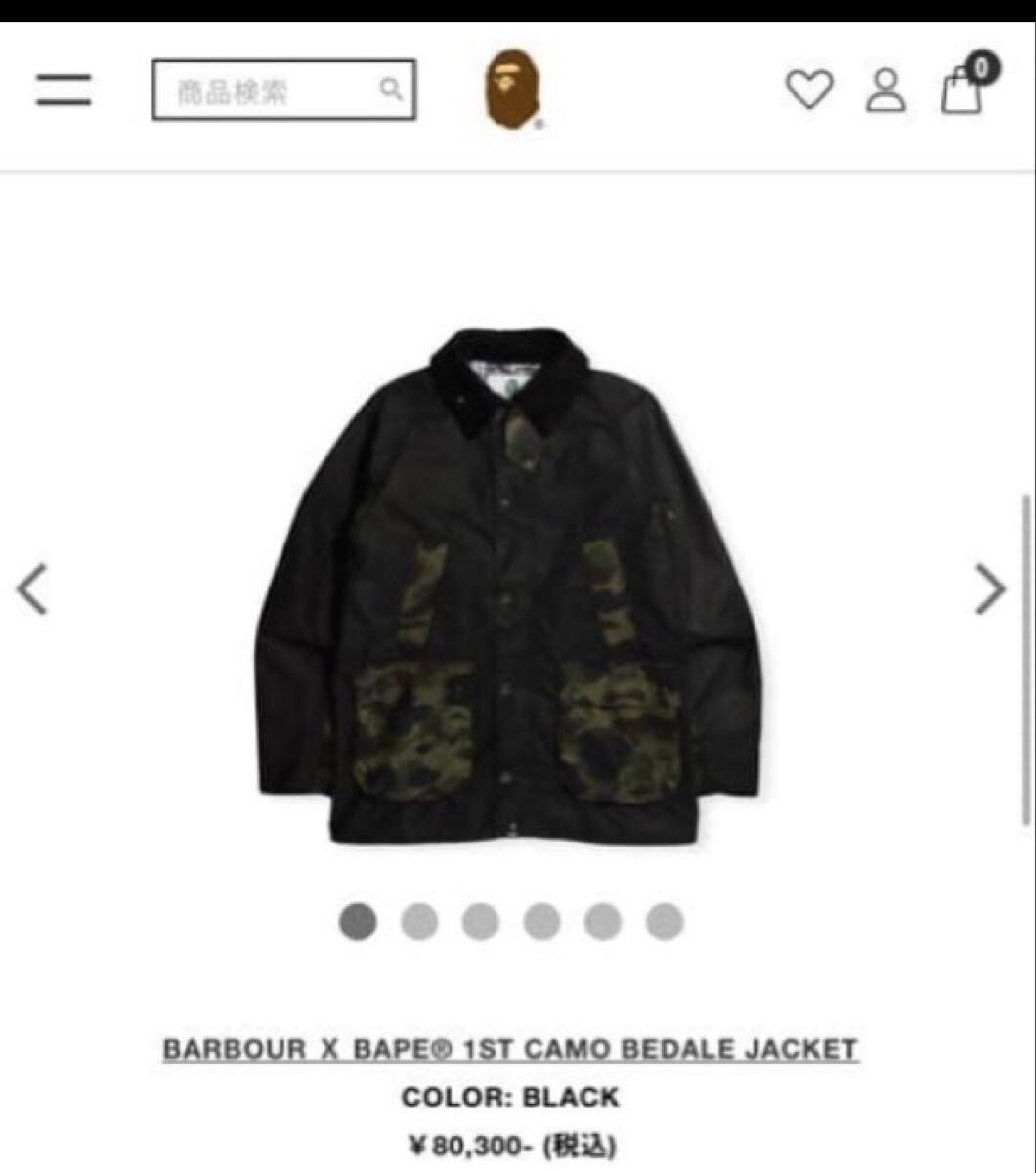This screenshot has width=1036, height=1173.
Task: Go to homepage via BAPE ape logo
Action: click(513, 90)
